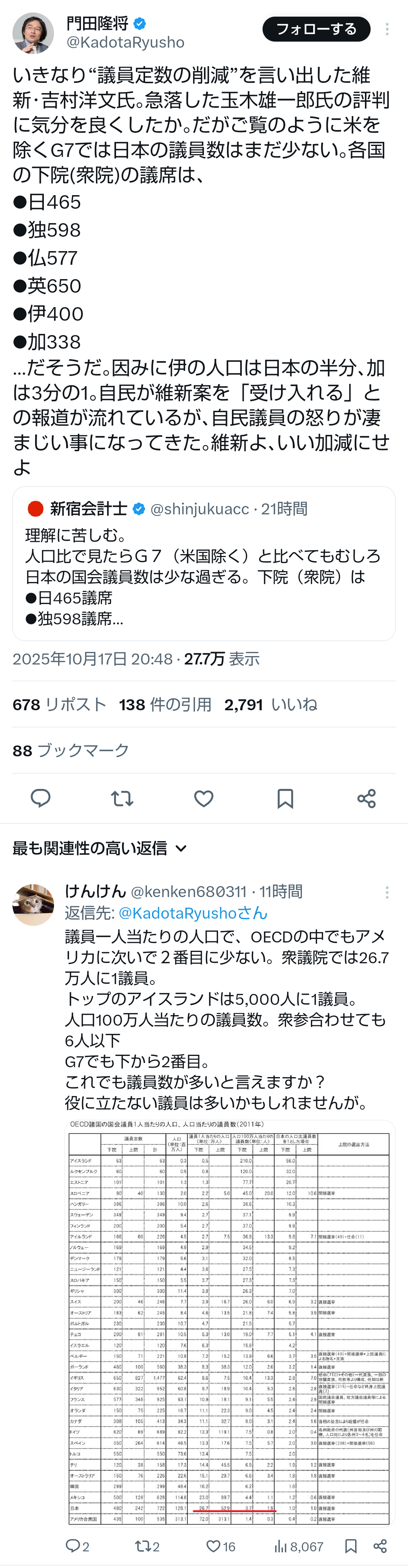This screenshot has height=1568, width=408.
Task: Follow 門田隆将 with the フォローする button
Action: pyautogui.click(x=316, y=29)
